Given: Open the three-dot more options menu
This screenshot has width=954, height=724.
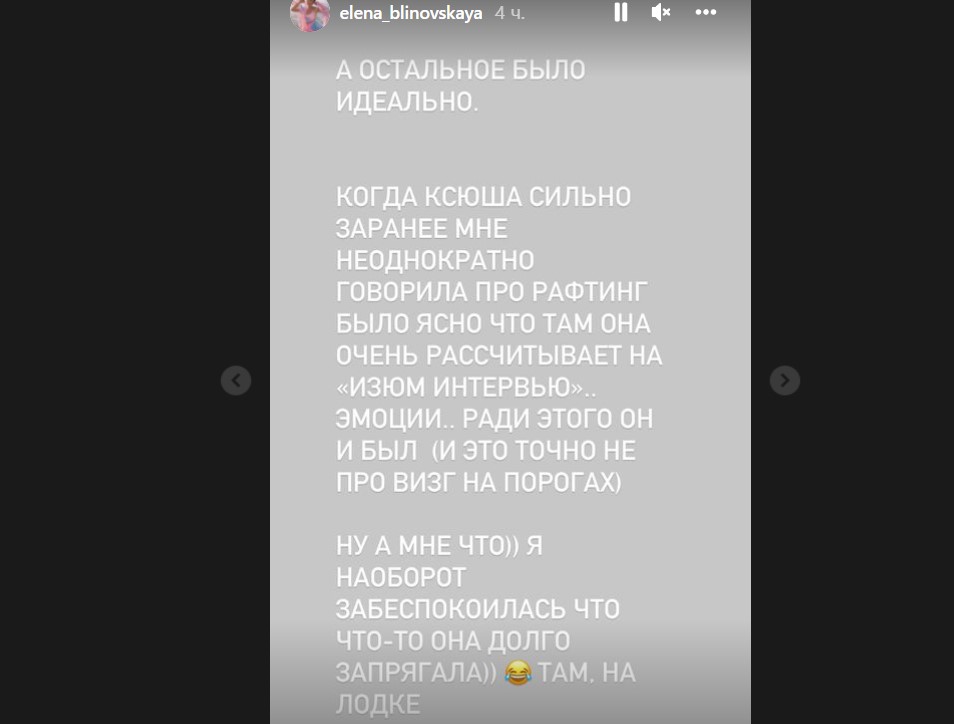Looking at the screenshot, I should click(x=705, y=13).
